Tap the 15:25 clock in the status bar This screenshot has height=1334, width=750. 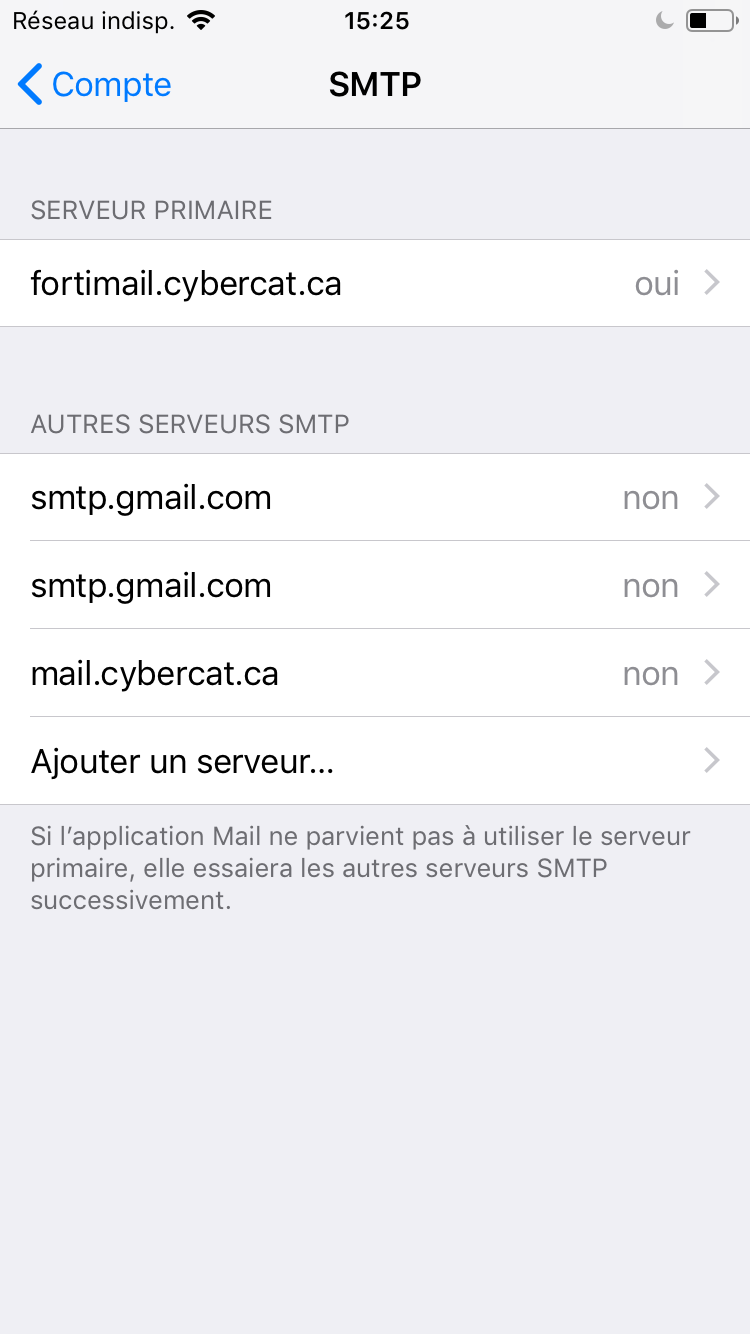click(x=375, y=20)
